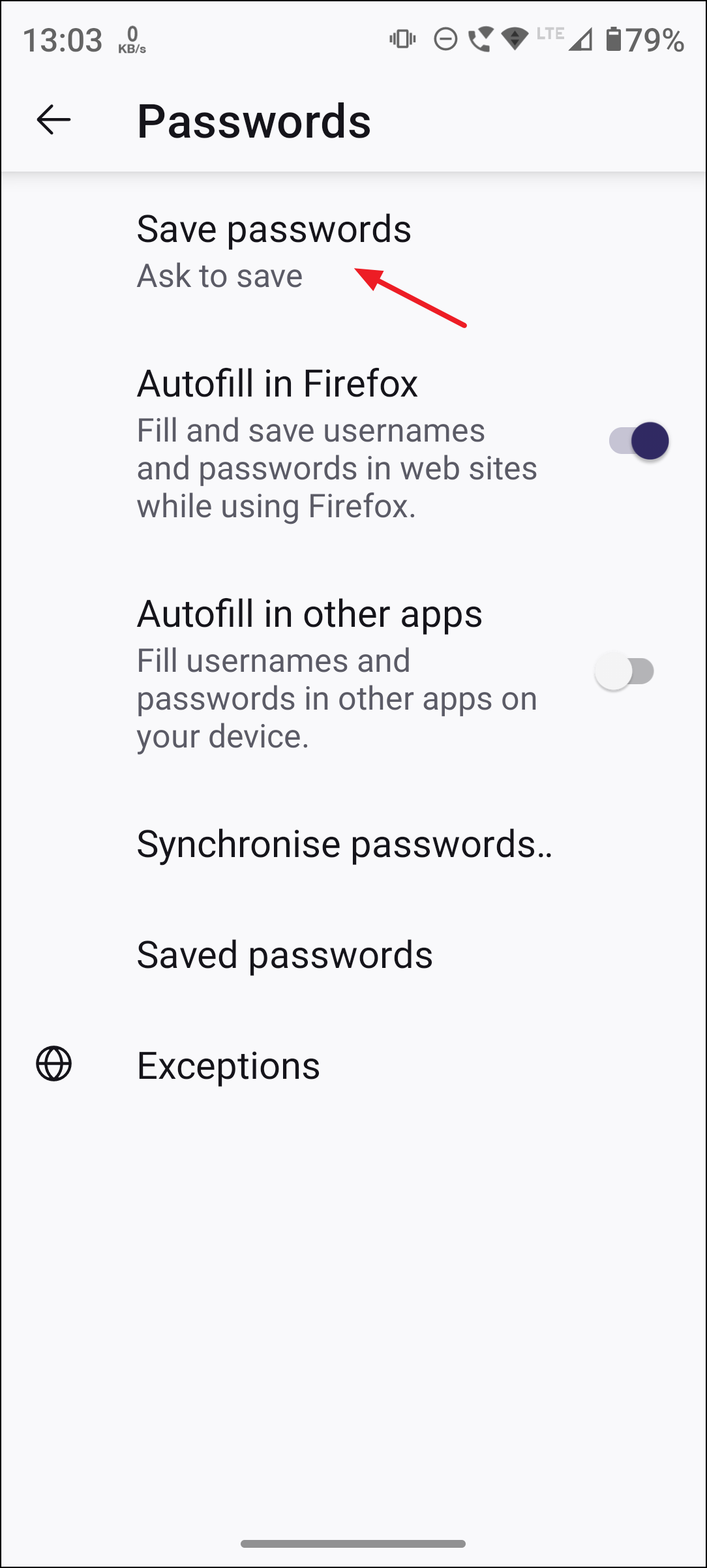Open Synchronise passwords settings
707x1568 pixels.
pyautogui.click(x=344, y=844)
